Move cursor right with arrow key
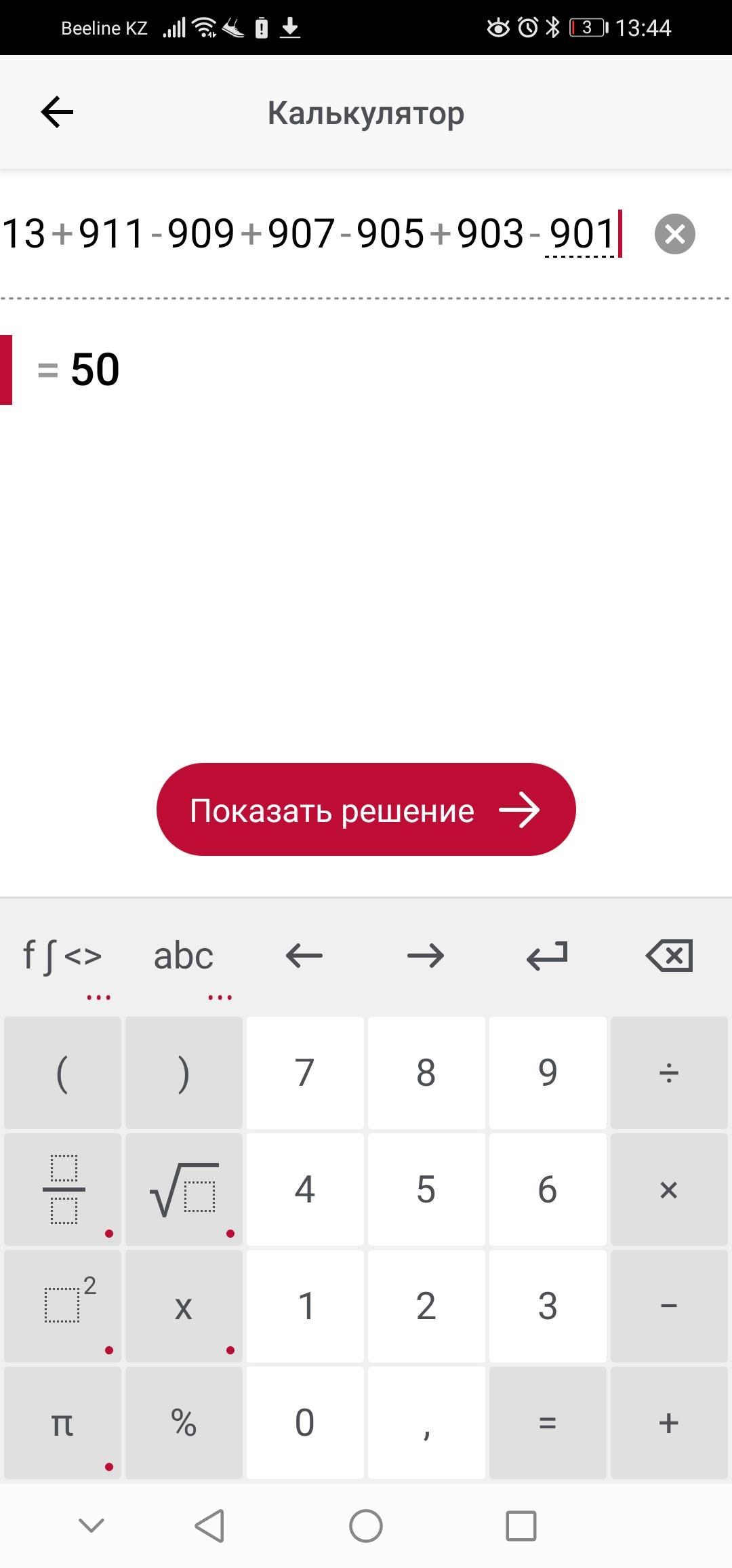This screenshot has width=732, height=1568. tap(426, 956)
